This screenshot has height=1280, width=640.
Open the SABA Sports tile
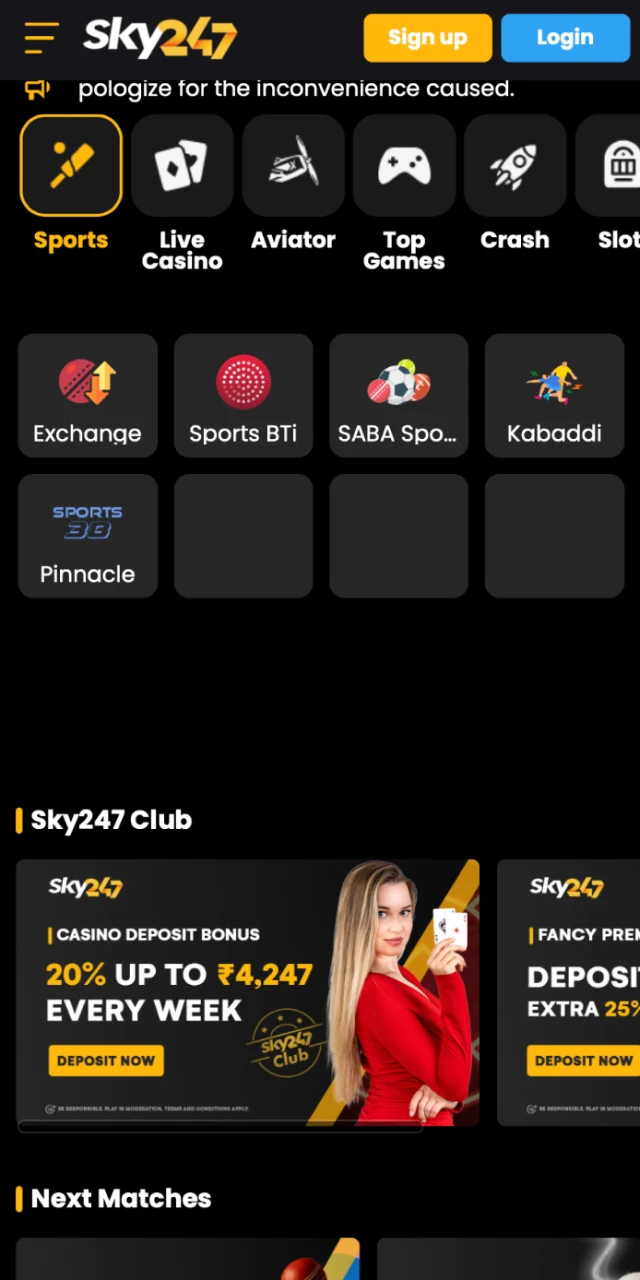pyautogui.click(x=399, y=396)
